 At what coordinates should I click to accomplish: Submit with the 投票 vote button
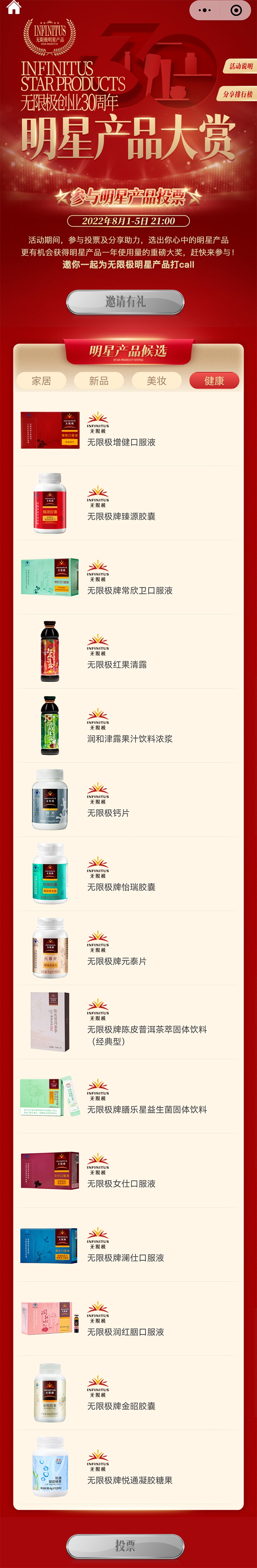coord(126,1546)
